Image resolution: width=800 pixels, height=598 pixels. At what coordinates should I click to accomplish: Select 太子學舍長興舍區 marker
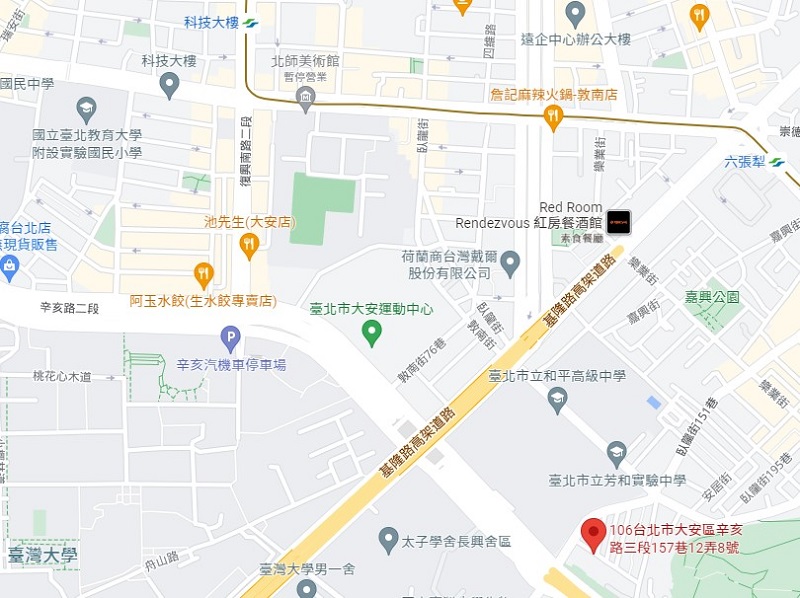(x=389, y=541)
